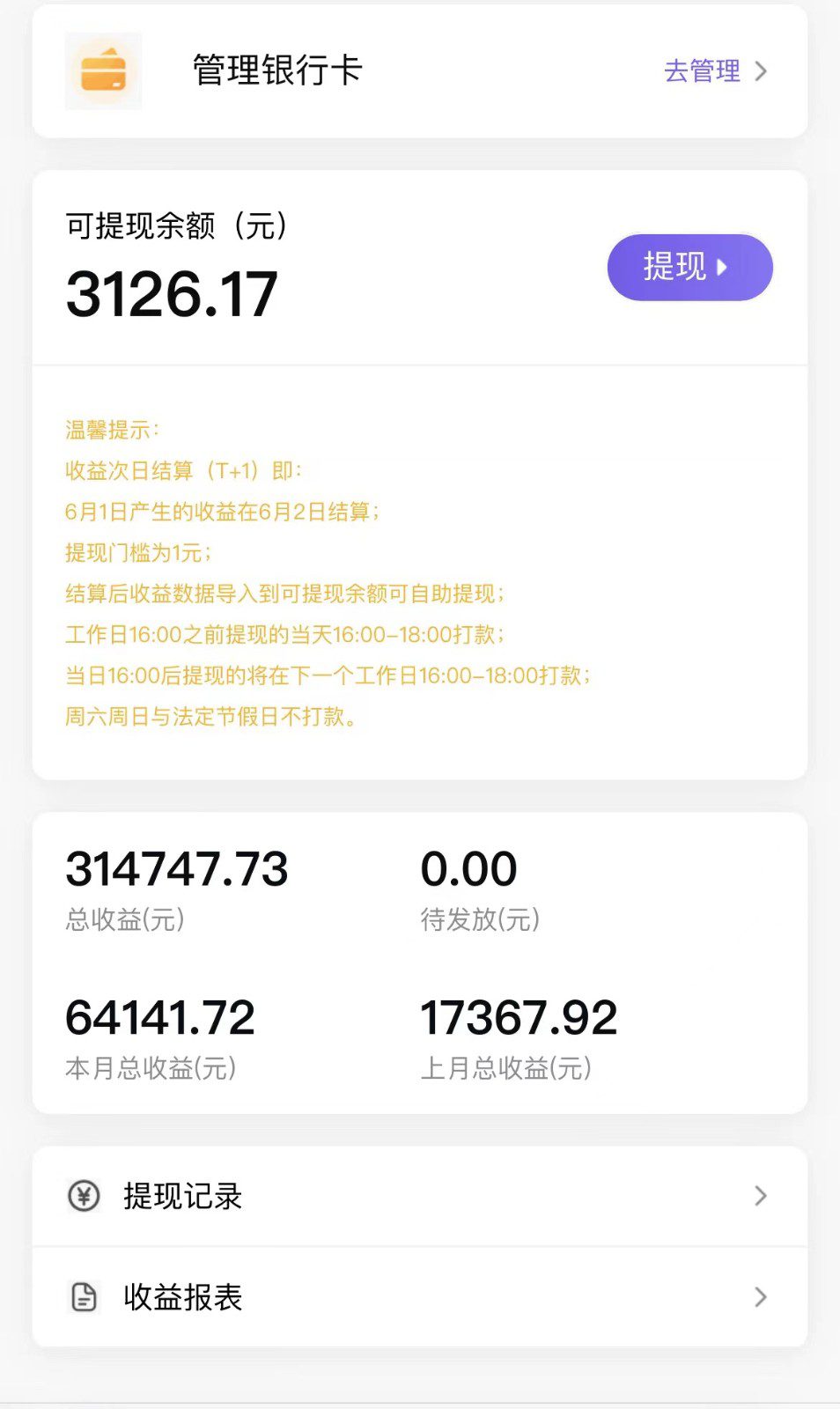Expand the 去管理 chevron arrow

click(x=763, y=72)
